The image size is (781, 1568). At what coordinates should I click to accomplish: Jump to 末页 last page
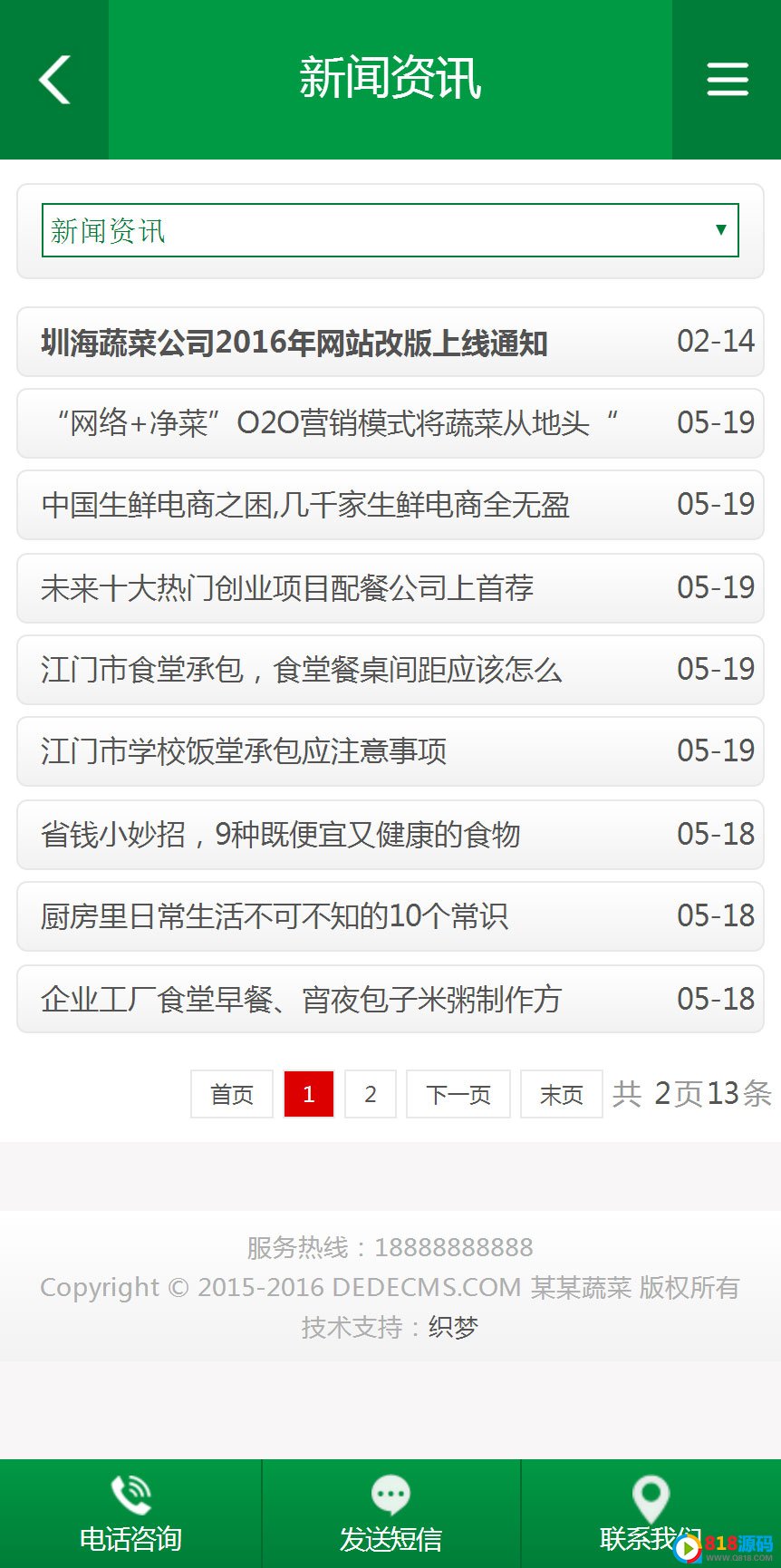click(562, 1094)
